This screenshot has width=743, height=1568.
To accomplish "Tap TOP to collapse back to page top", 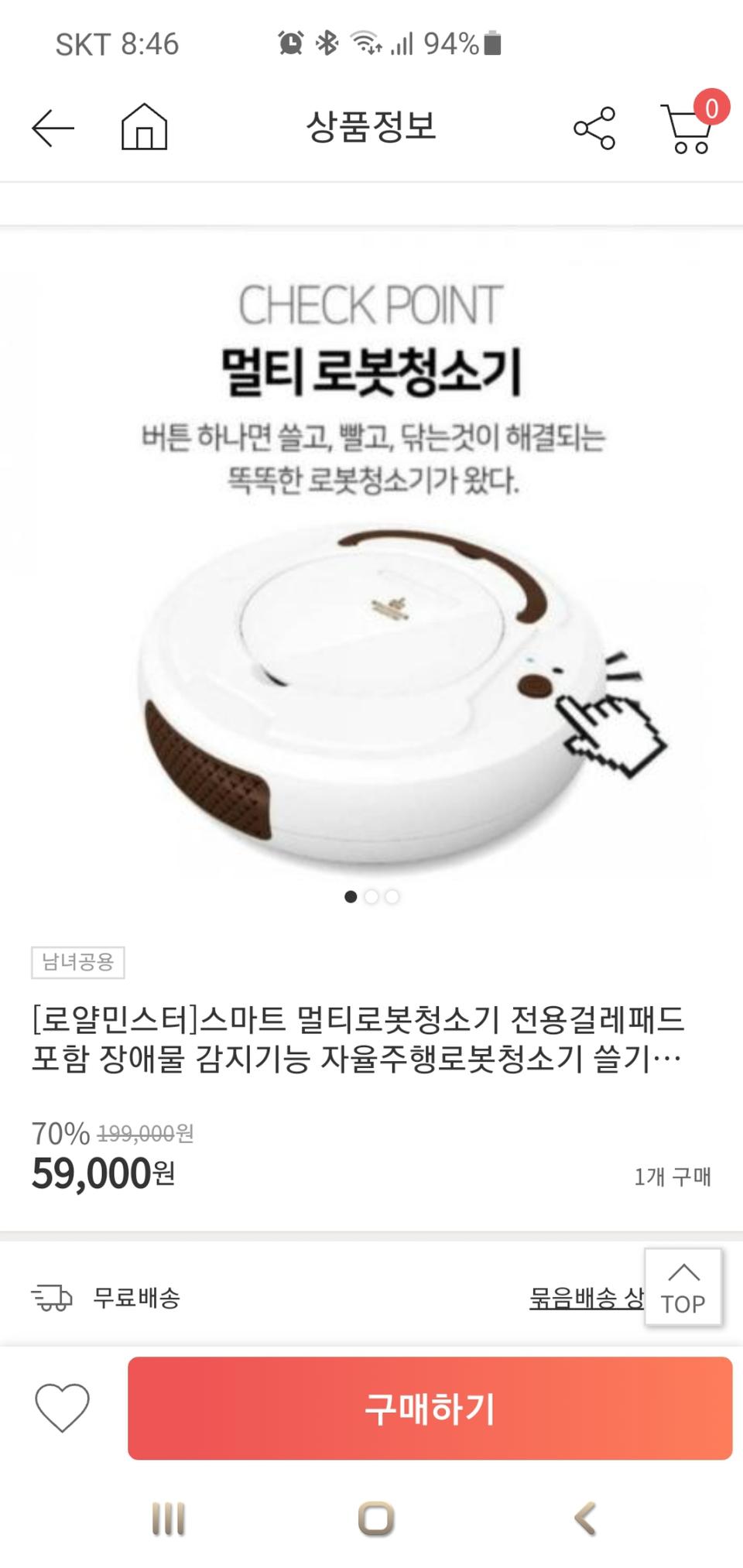I will click(682, 1286).
